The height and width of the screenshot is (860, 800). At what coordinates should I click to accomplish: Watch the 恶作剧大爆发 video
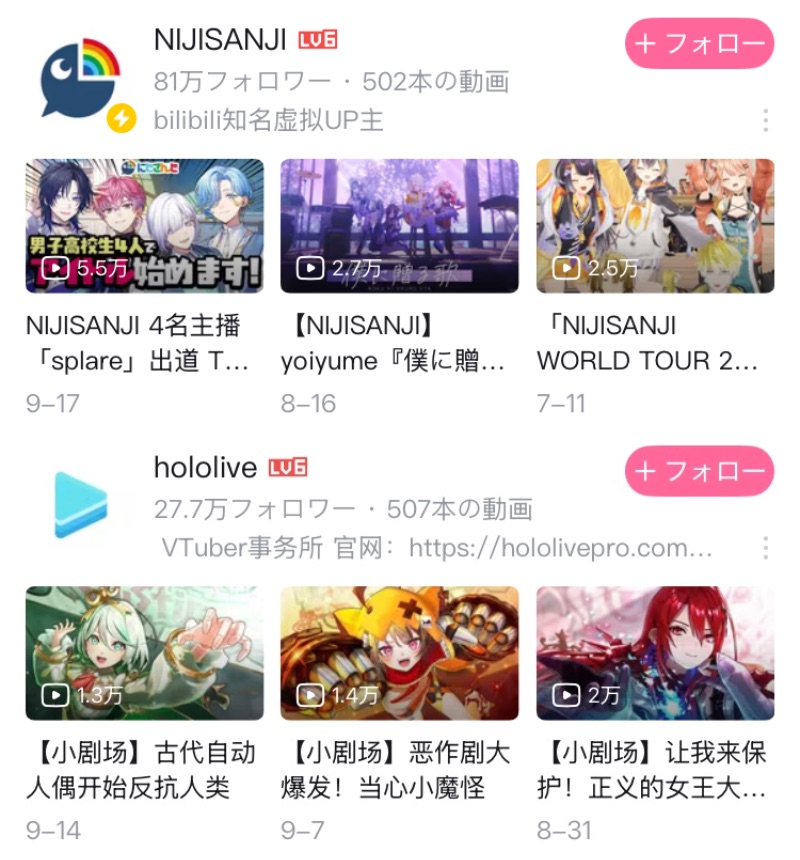click(399, 653)
